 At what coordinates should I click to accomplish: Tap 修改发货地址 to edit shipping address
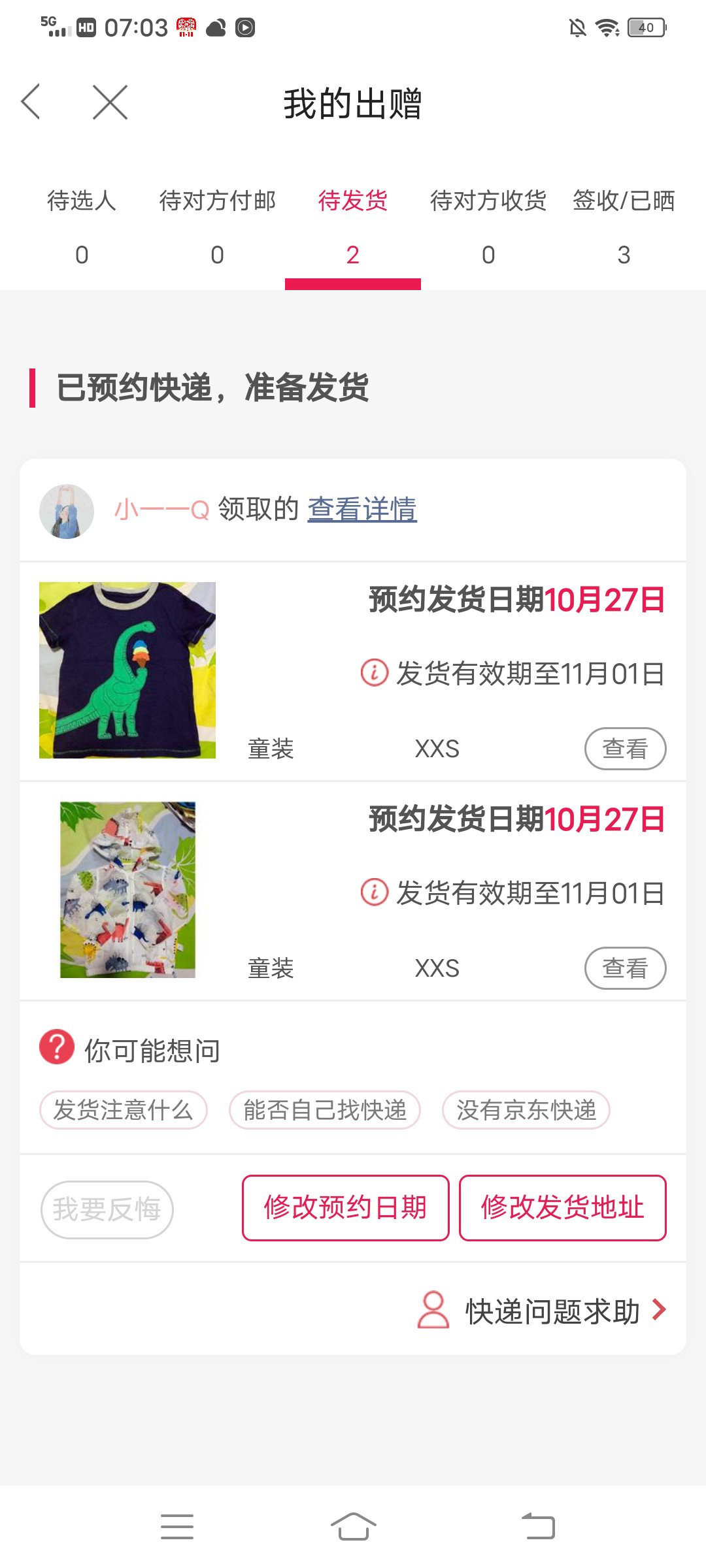click(563, 1208)
